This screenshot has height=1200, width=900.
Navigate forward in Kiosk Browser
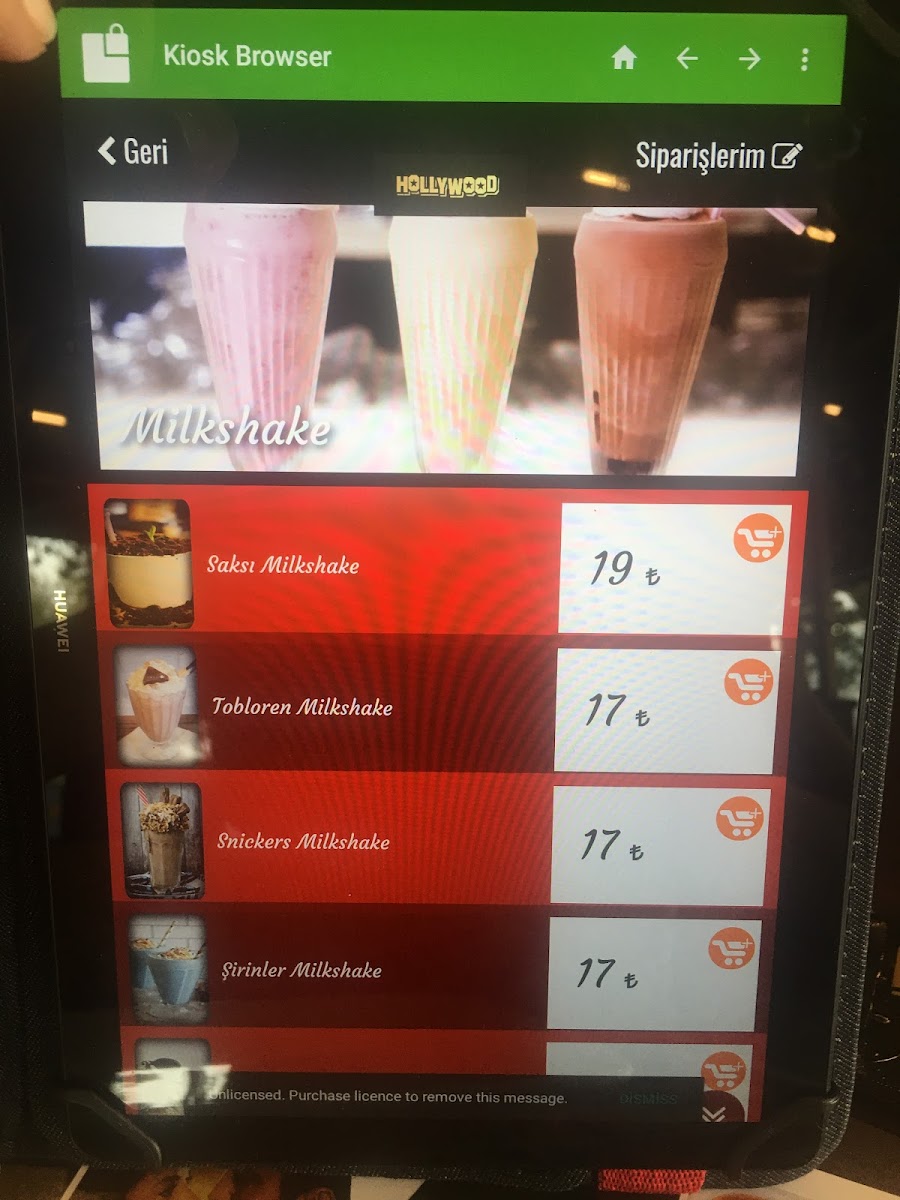[x=749, y=59]
